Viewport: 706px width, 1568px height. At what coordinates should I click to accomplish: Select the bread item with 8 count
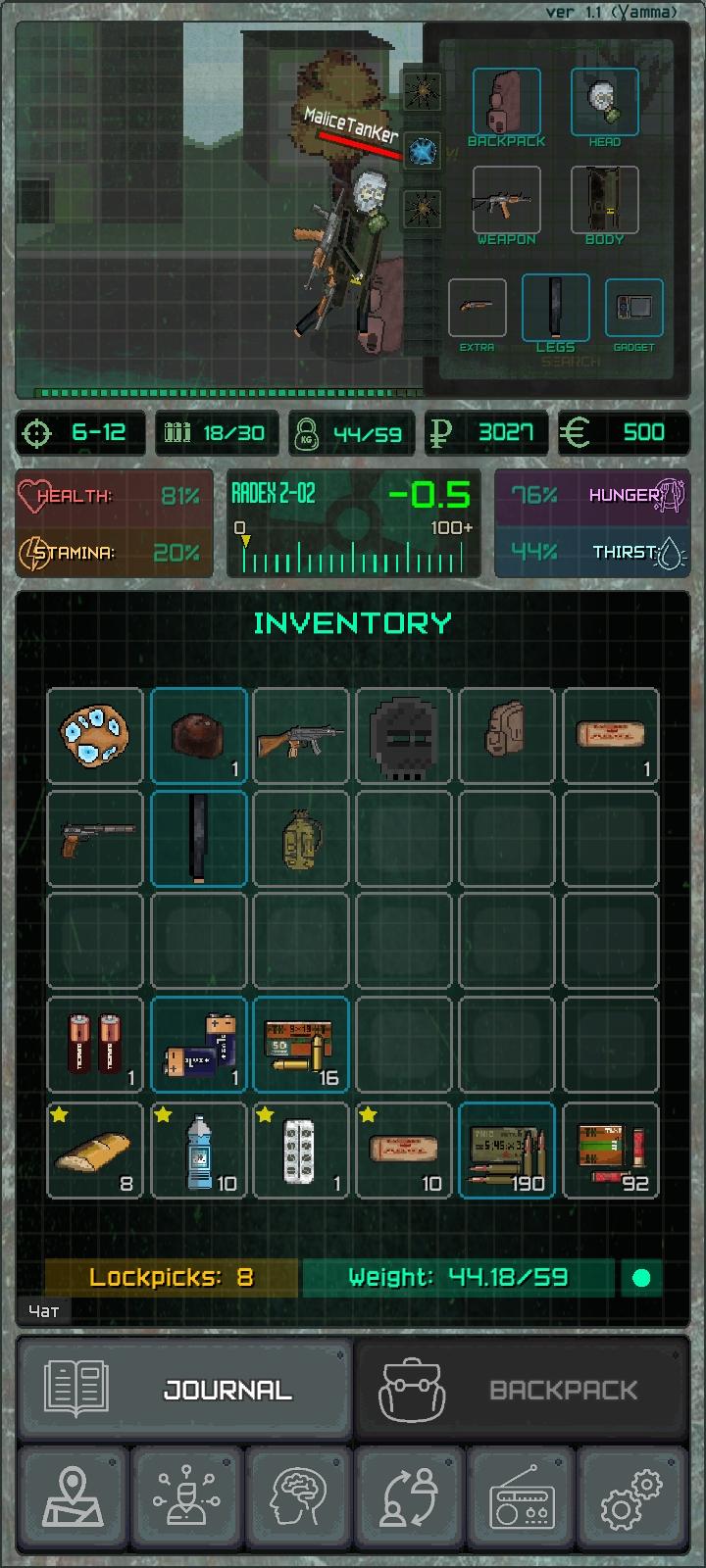[x=95, y=1150]
